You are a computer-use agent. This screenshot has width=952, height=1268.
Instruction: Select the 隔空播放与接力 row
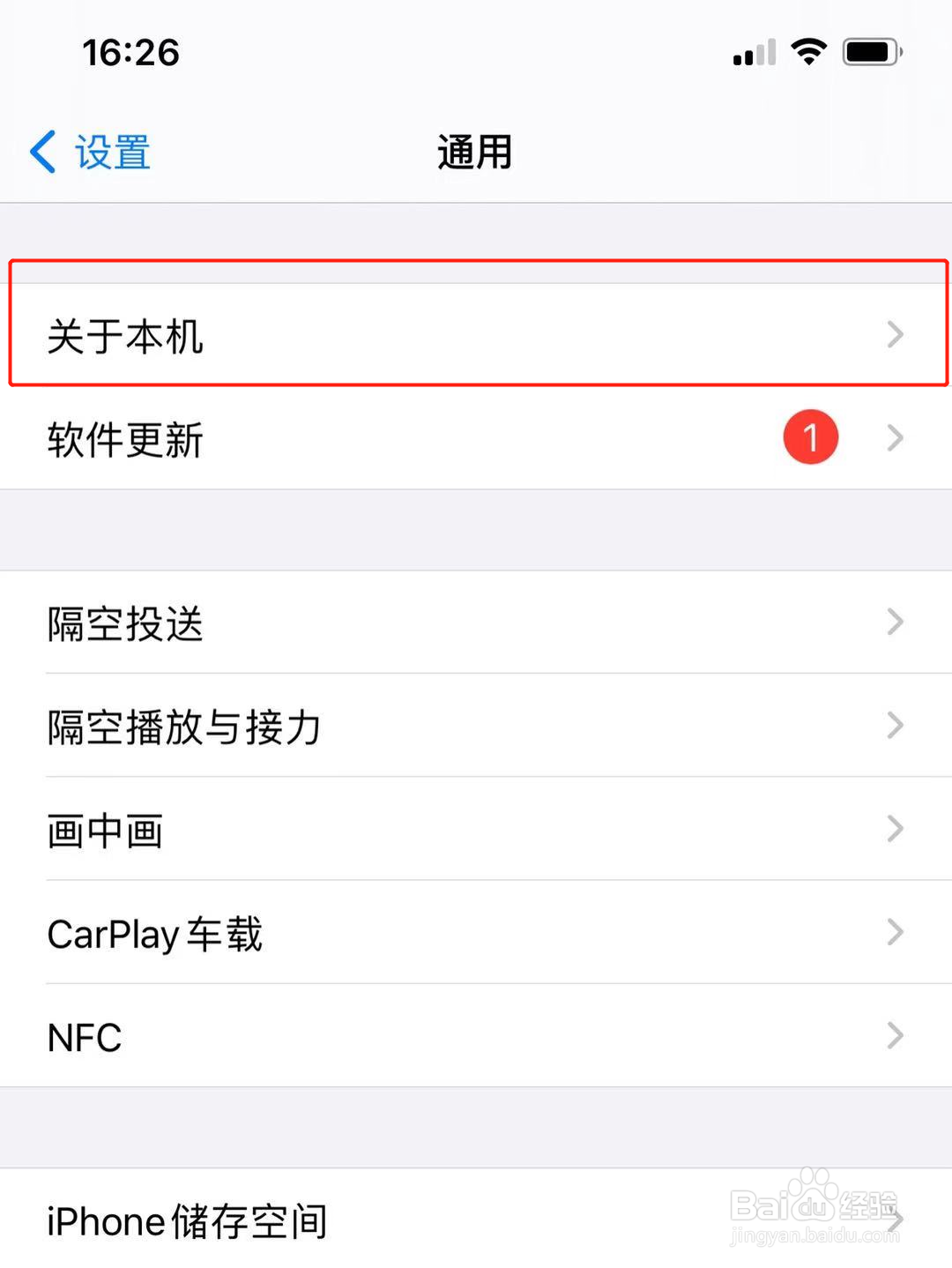pos(353,727)
